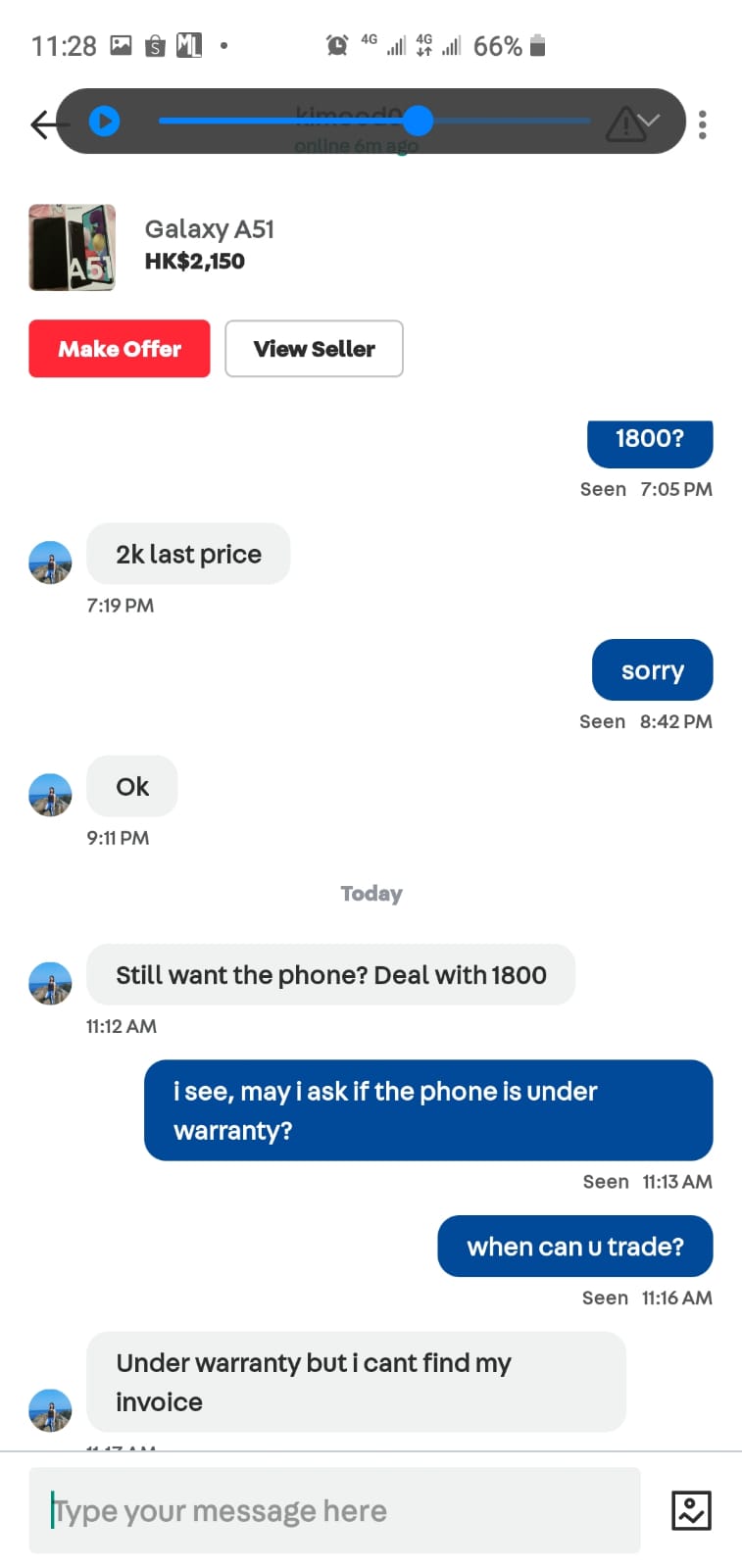Open the three-dot overflow menu
742x1568 pixels.
pos(702,124)
